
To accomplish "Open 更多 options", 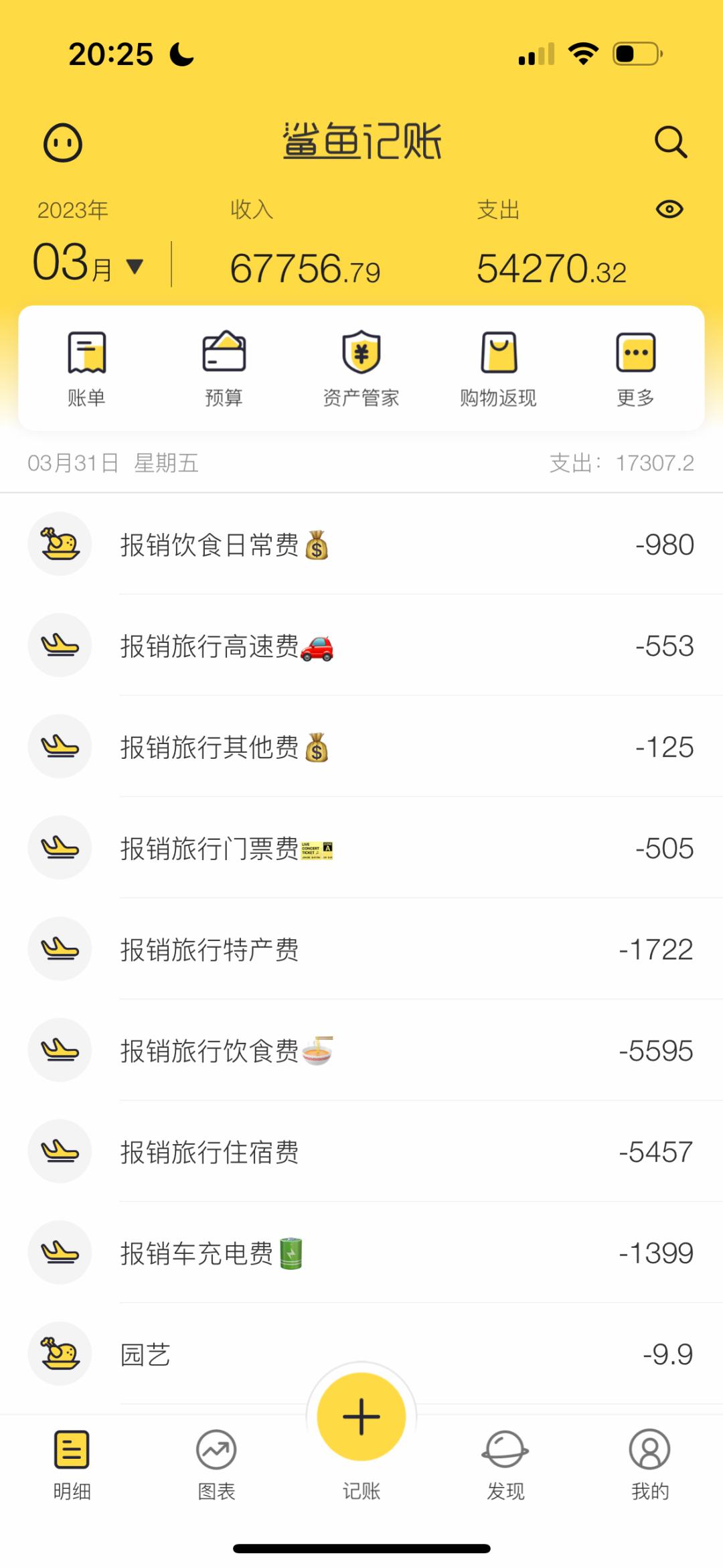I will click(635, 368).
